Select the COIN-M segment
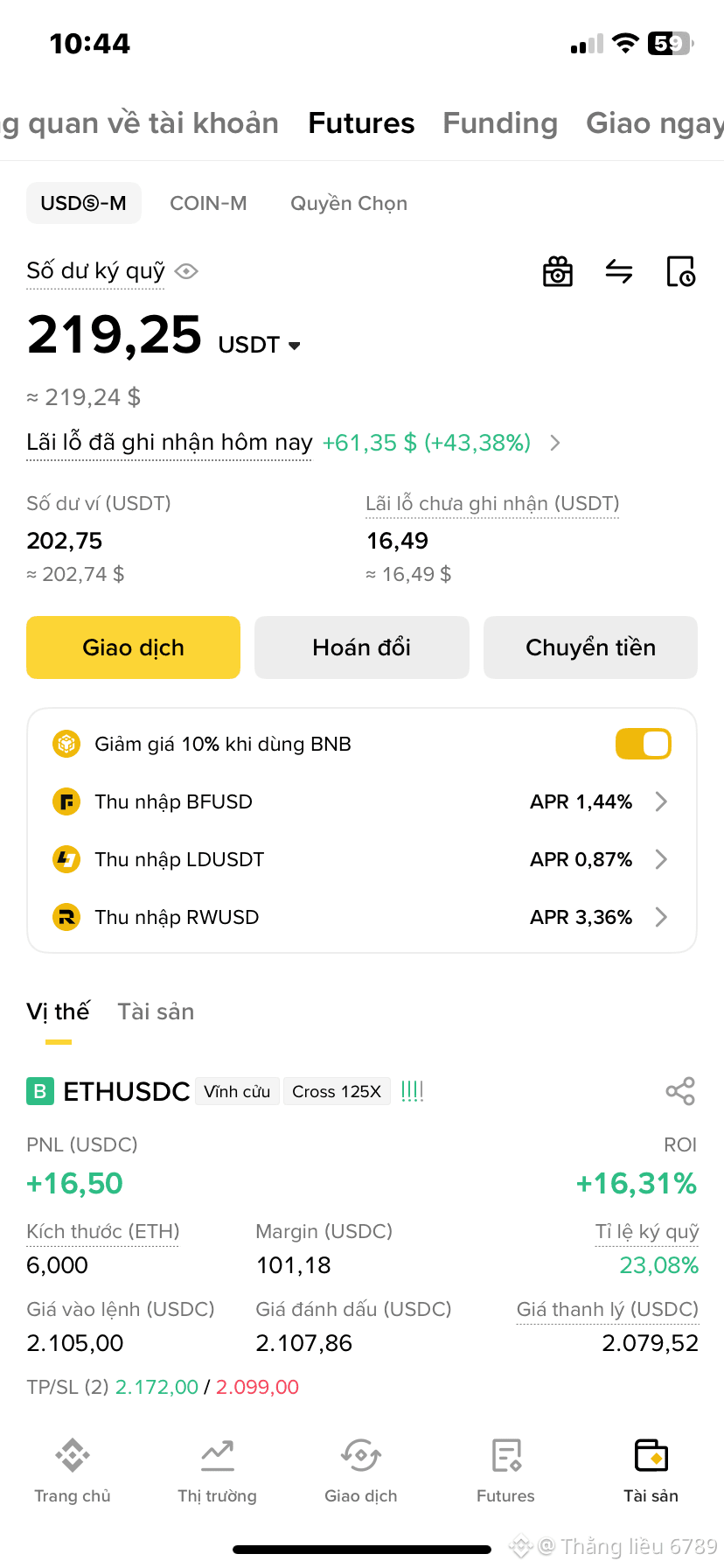The width and height of the screenshot is (724, 1568). tap(208, 203)
